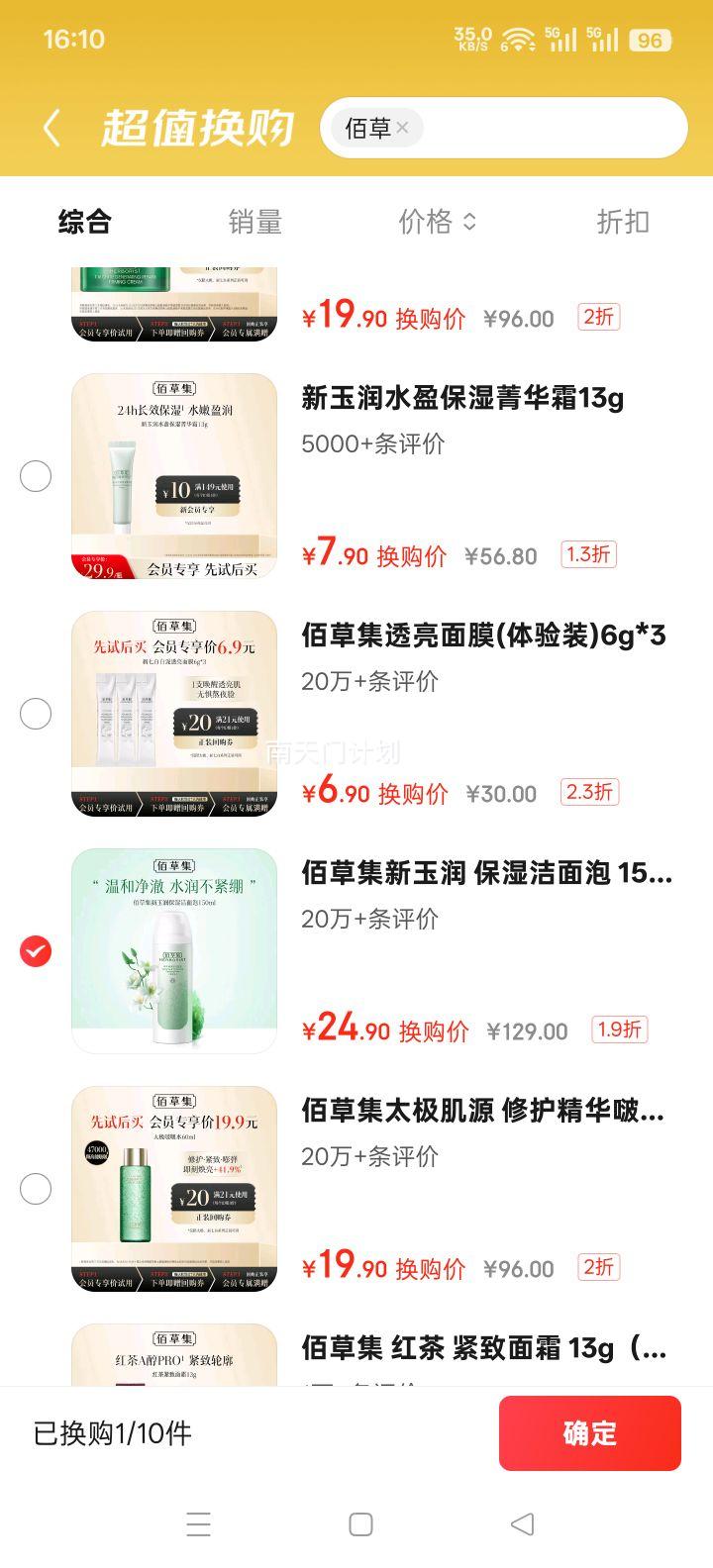Tap the red 确定 confirm button
This screenshot has width=713, height=1568.
click(589, 1432)
